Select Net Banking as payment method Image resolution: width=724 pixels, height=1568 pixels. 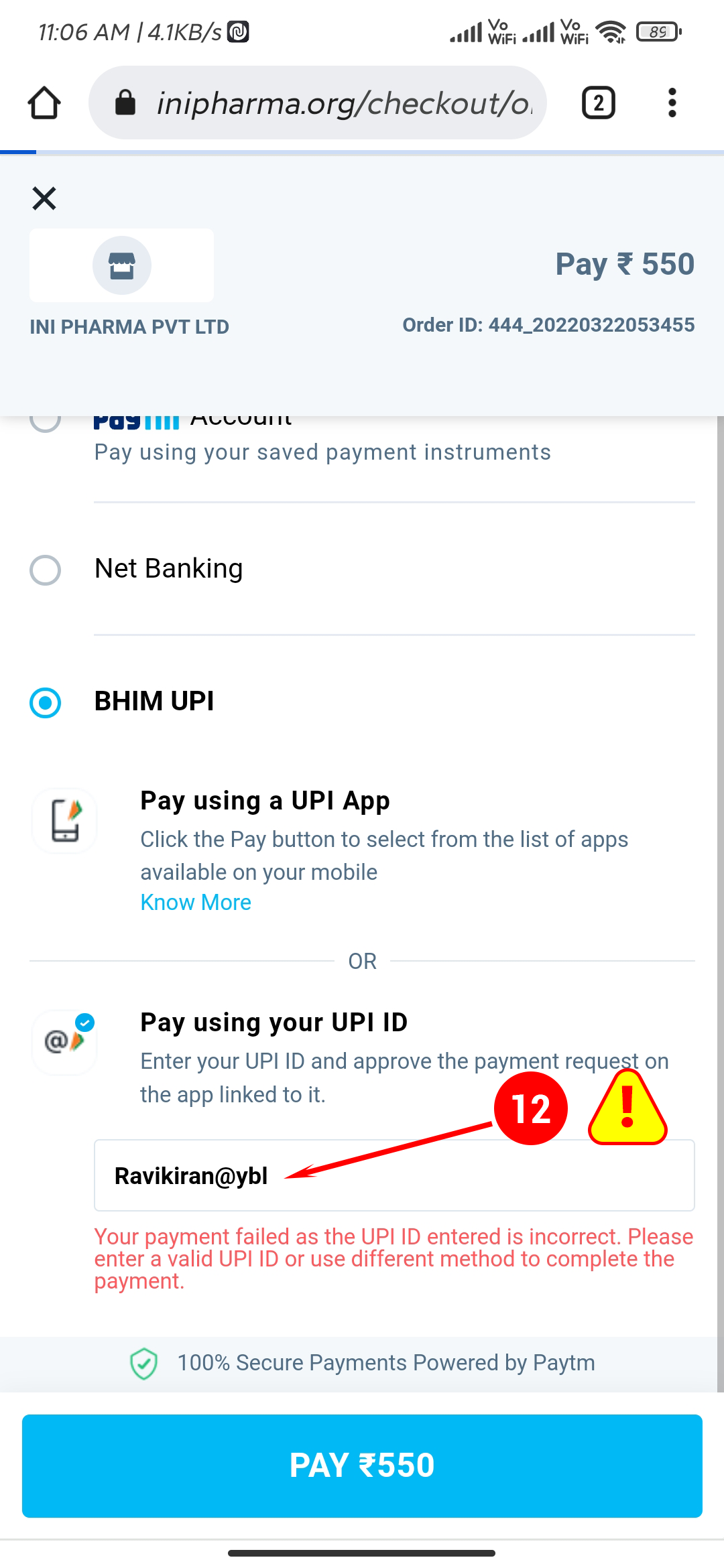click(x=46, y=570)
